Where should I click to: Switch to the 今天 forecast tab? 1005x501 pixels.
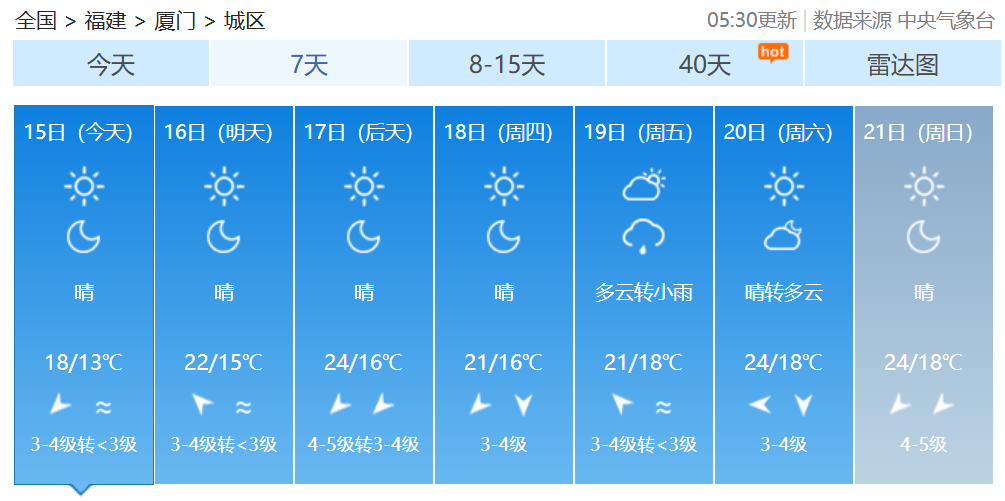coord(111,65)
